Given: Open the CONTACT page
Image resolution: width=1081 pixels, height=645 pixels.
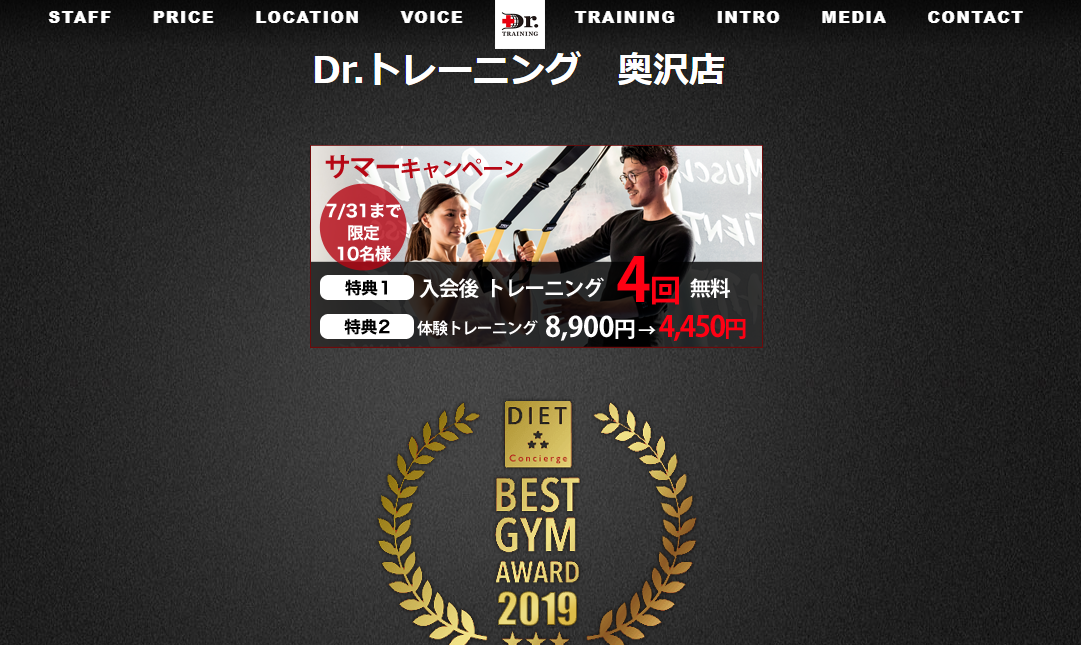Looking at the screenshot, I should pos(975,17).
